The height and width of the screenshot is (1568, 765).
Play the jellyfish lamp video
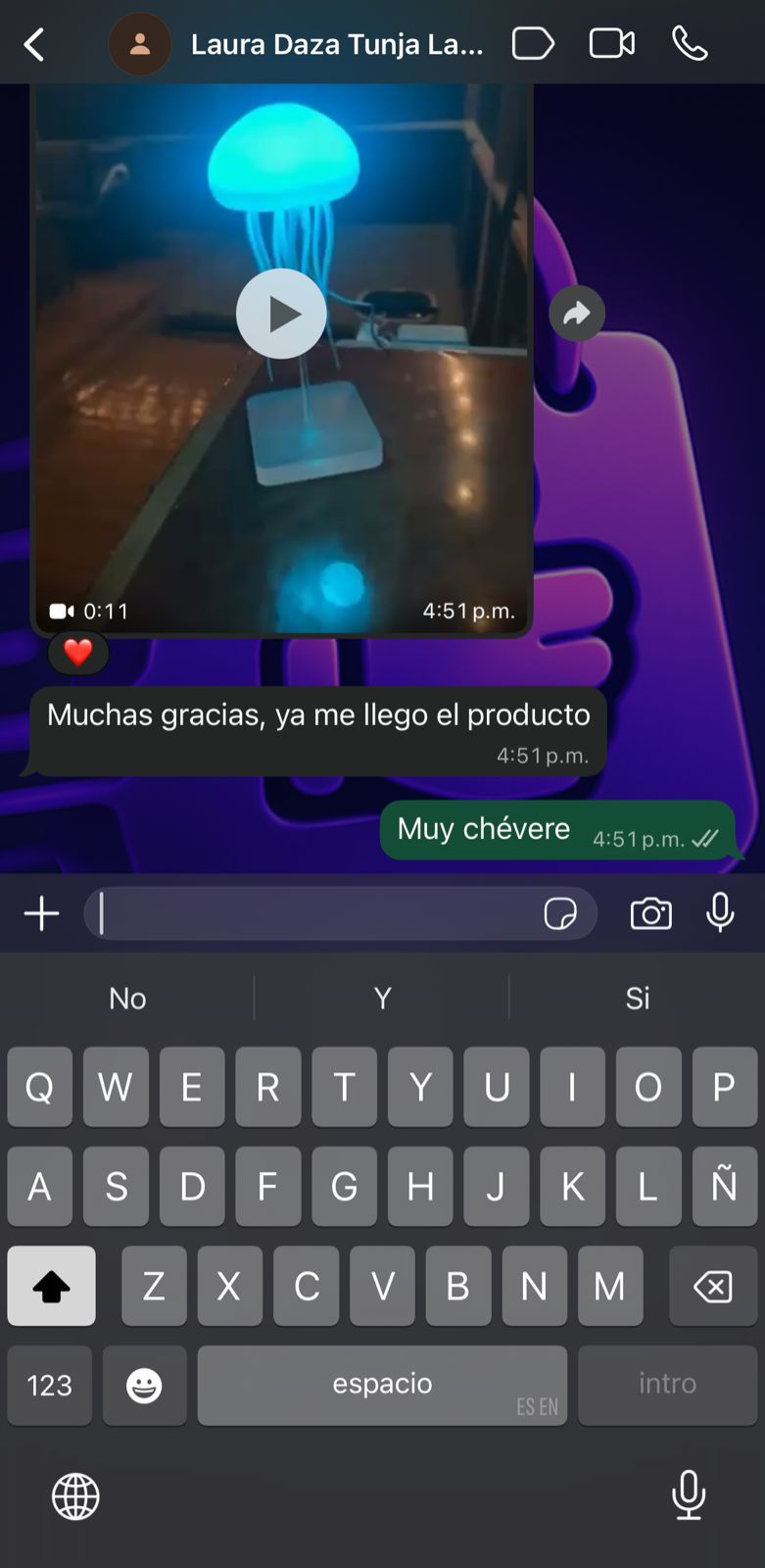coord(281,314)
